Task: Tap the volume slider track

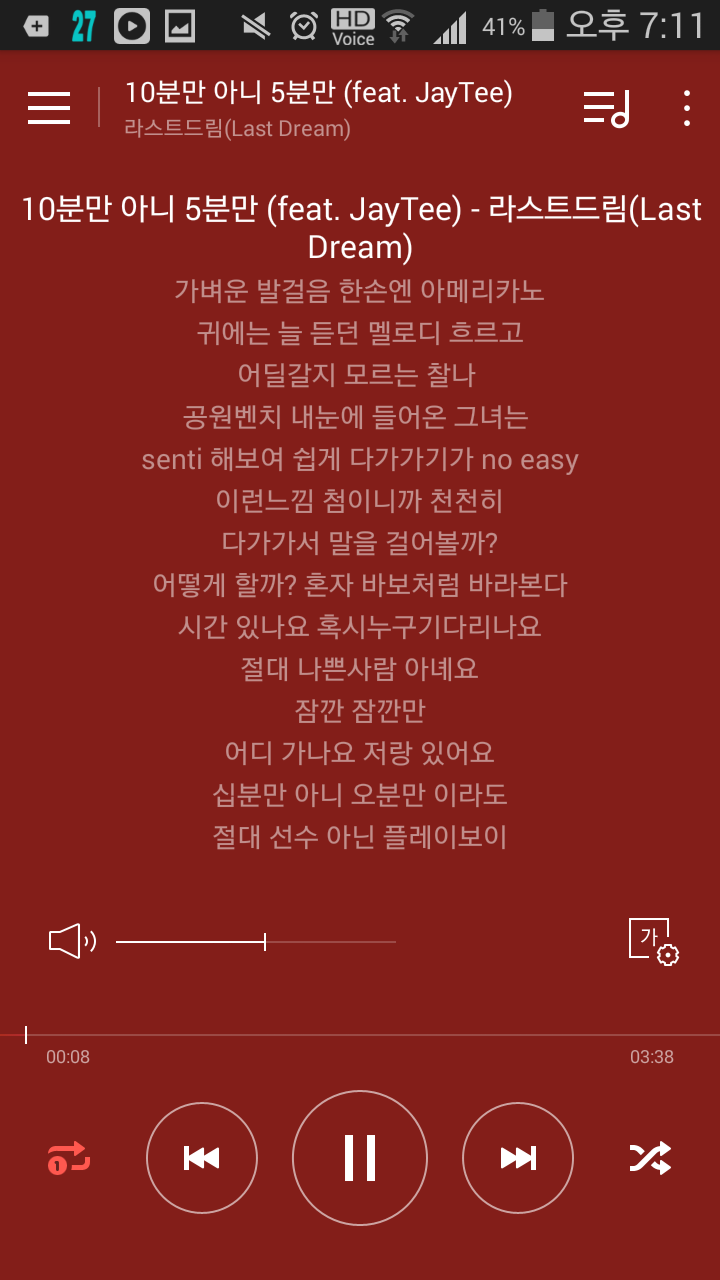Action: (x=256, y=941)
